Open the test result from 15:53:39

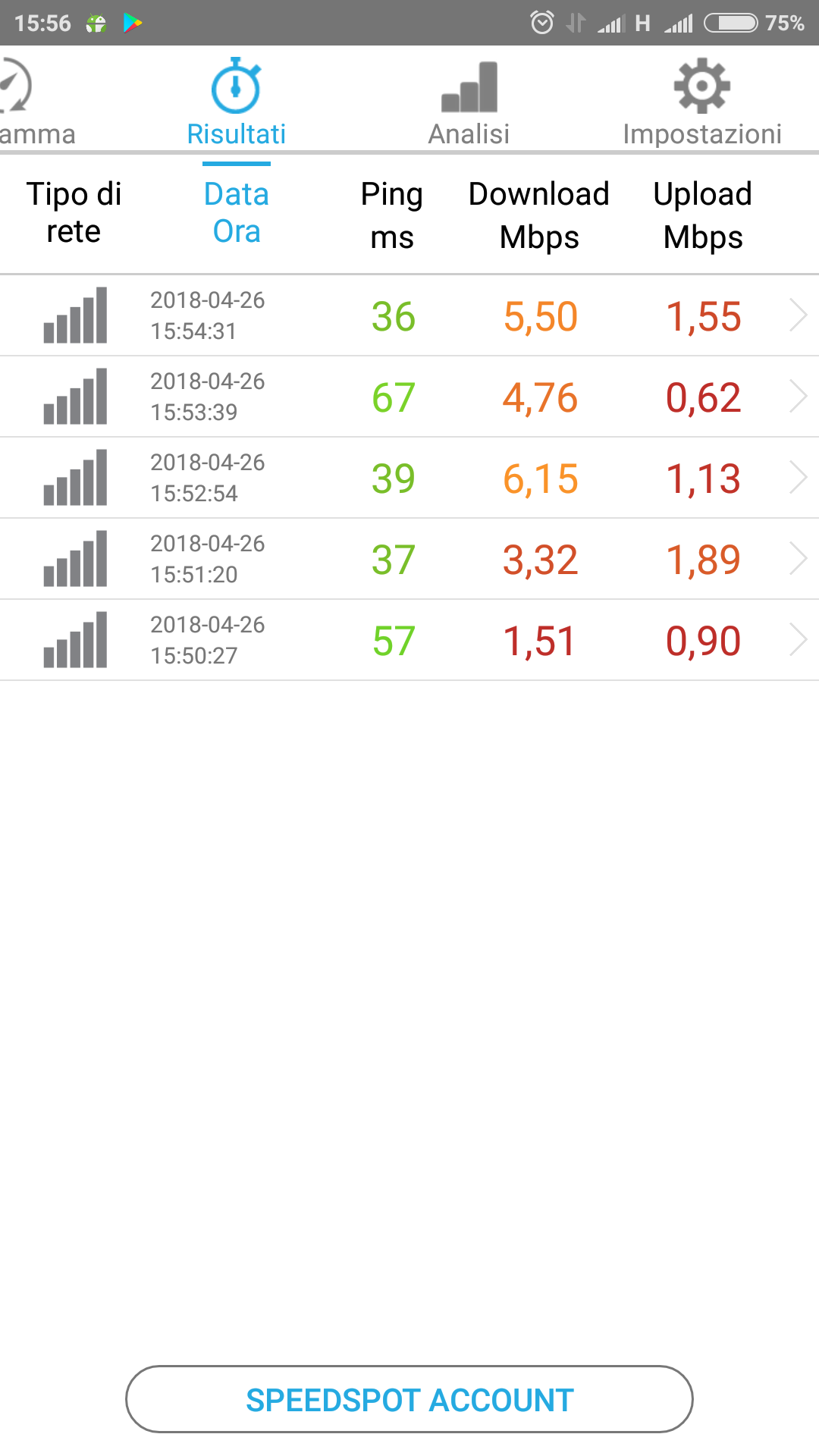(409, 397)
